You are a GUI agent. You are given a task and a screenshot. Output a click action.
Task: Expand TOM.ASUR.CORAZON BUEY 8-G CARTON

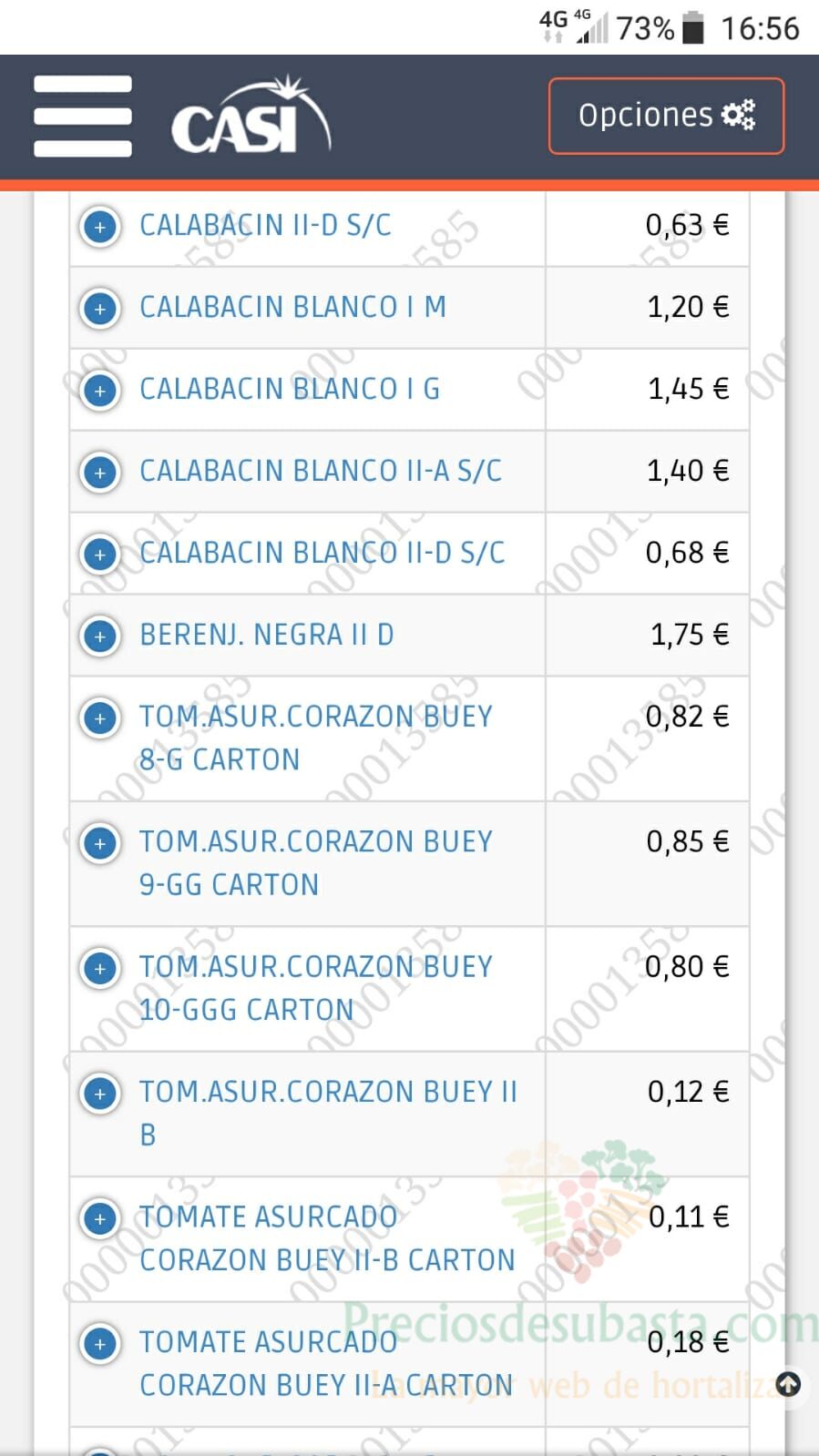(x=100, y=718)
